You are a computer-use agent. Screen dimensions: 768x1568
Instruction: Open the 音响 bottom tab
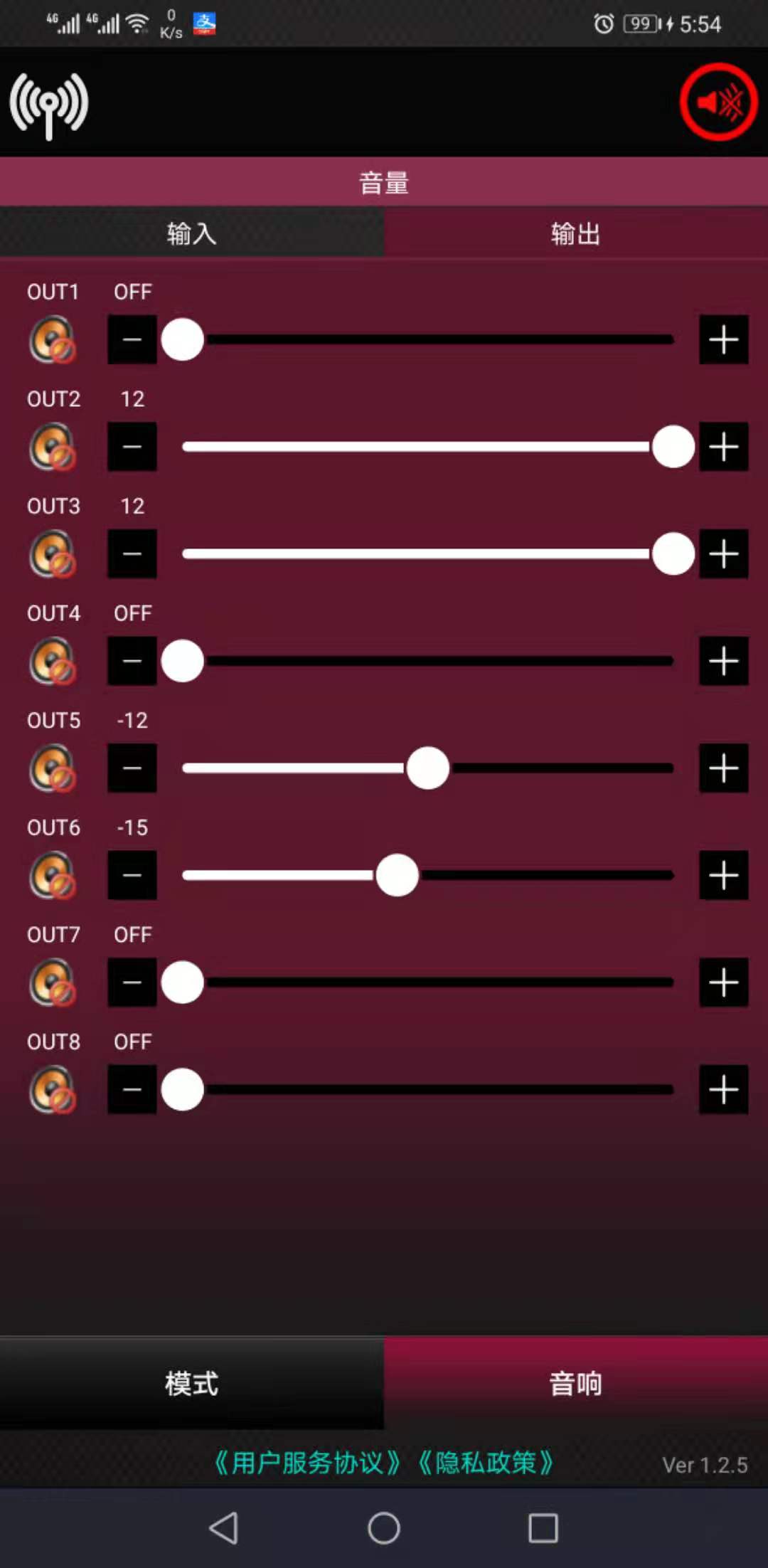click(x=575, y=1384)
